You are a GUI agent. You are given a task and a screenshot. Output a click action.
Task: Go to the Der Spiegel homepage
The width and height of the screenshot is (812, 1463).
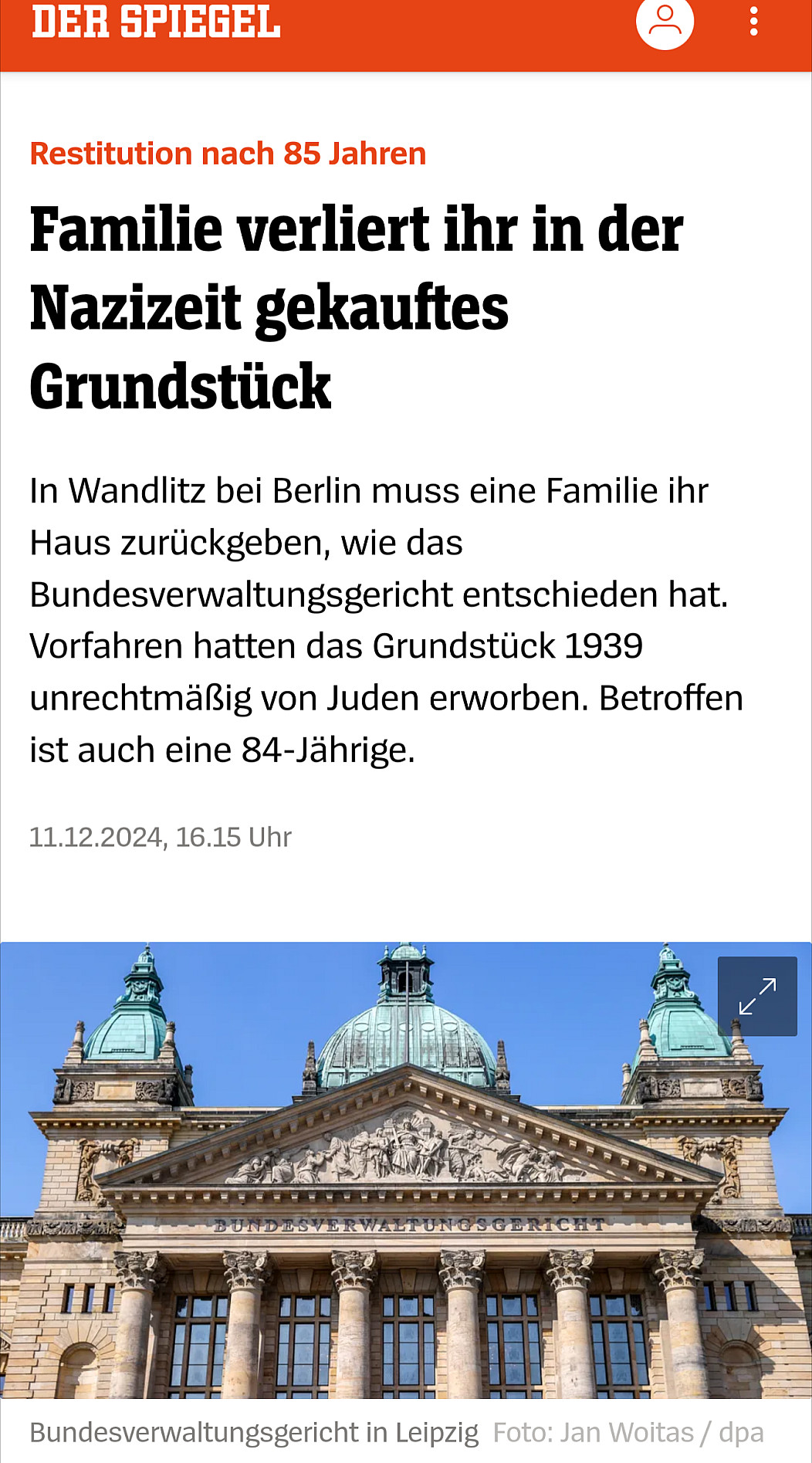pos(156,21)
